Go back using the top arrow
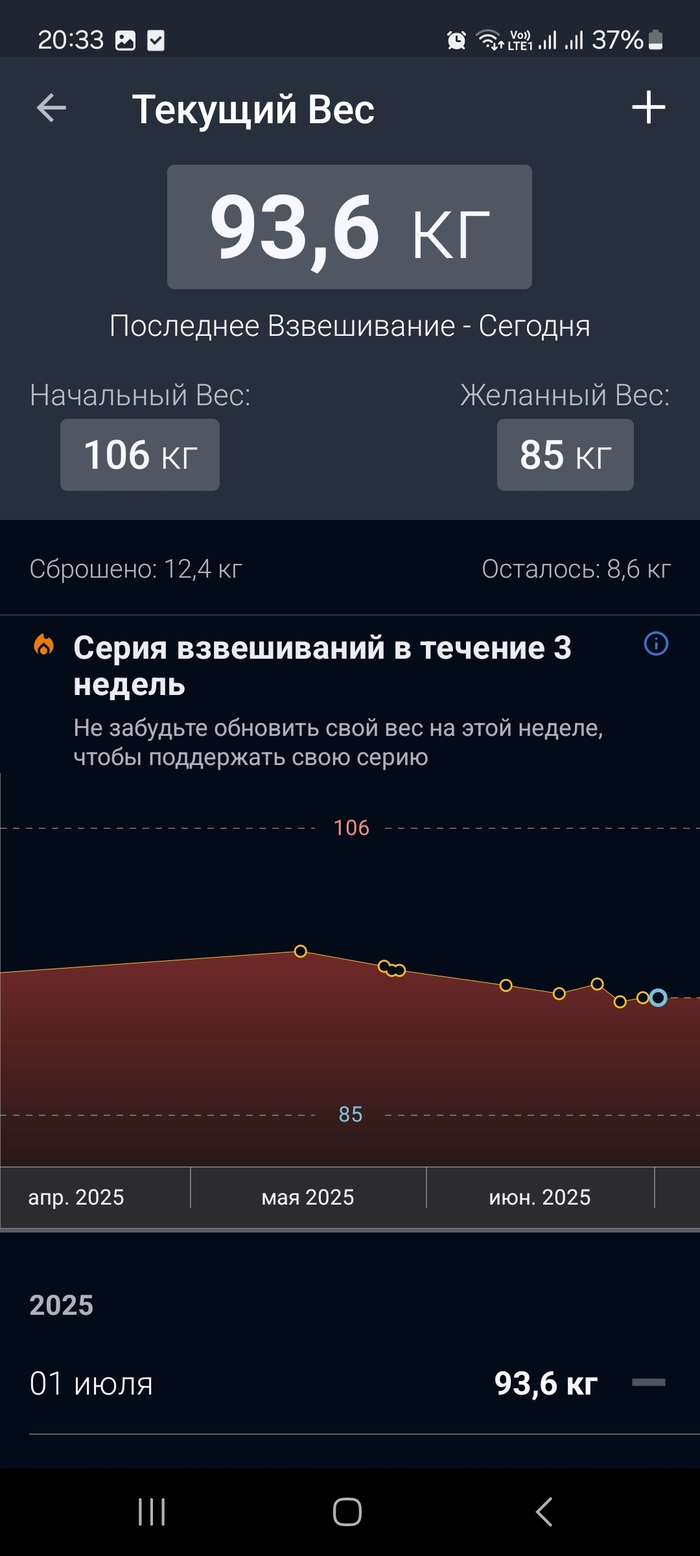This screenshot has width=700, height=1556. coord(51,108)
